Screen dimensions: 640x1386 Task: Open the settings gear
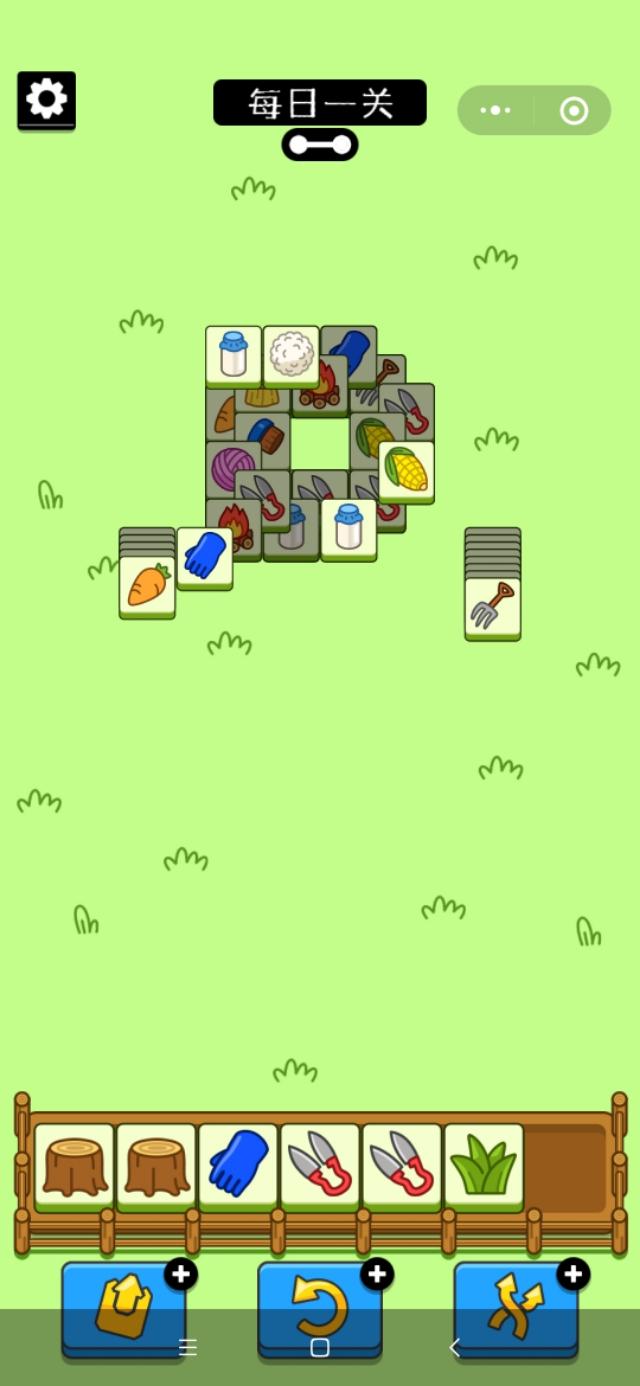[46, 100]
